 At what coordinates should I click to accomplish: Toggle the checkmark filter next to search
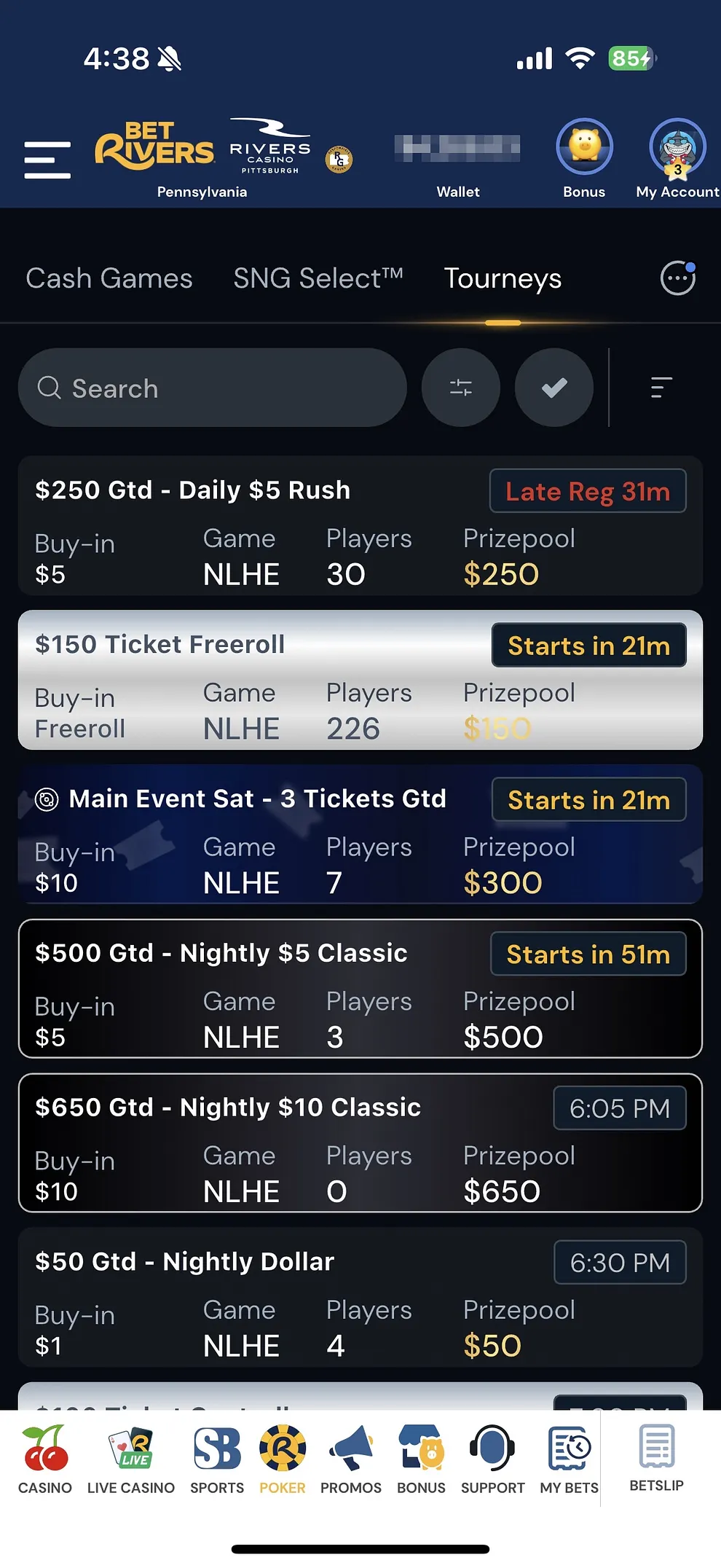coord(553,388)
